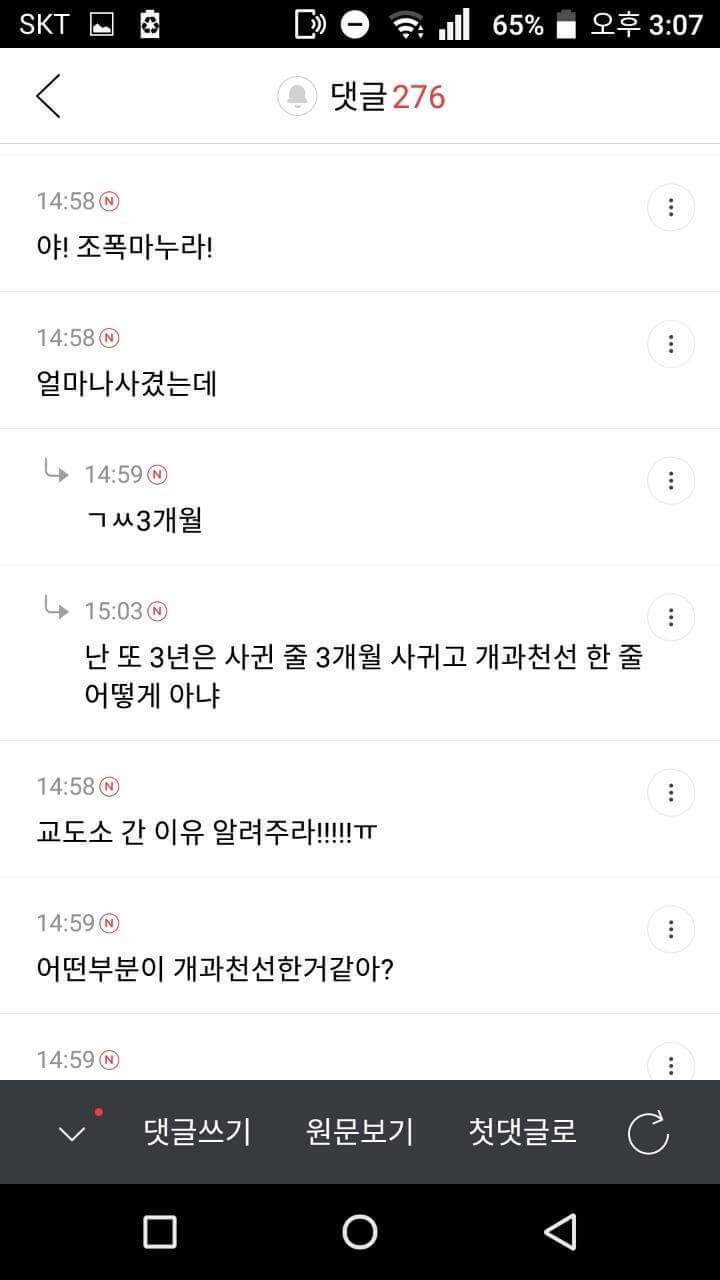Tap the refresh icon in the bottom bar
The height and width of the screenshot is (1280, 720).
650,1133
